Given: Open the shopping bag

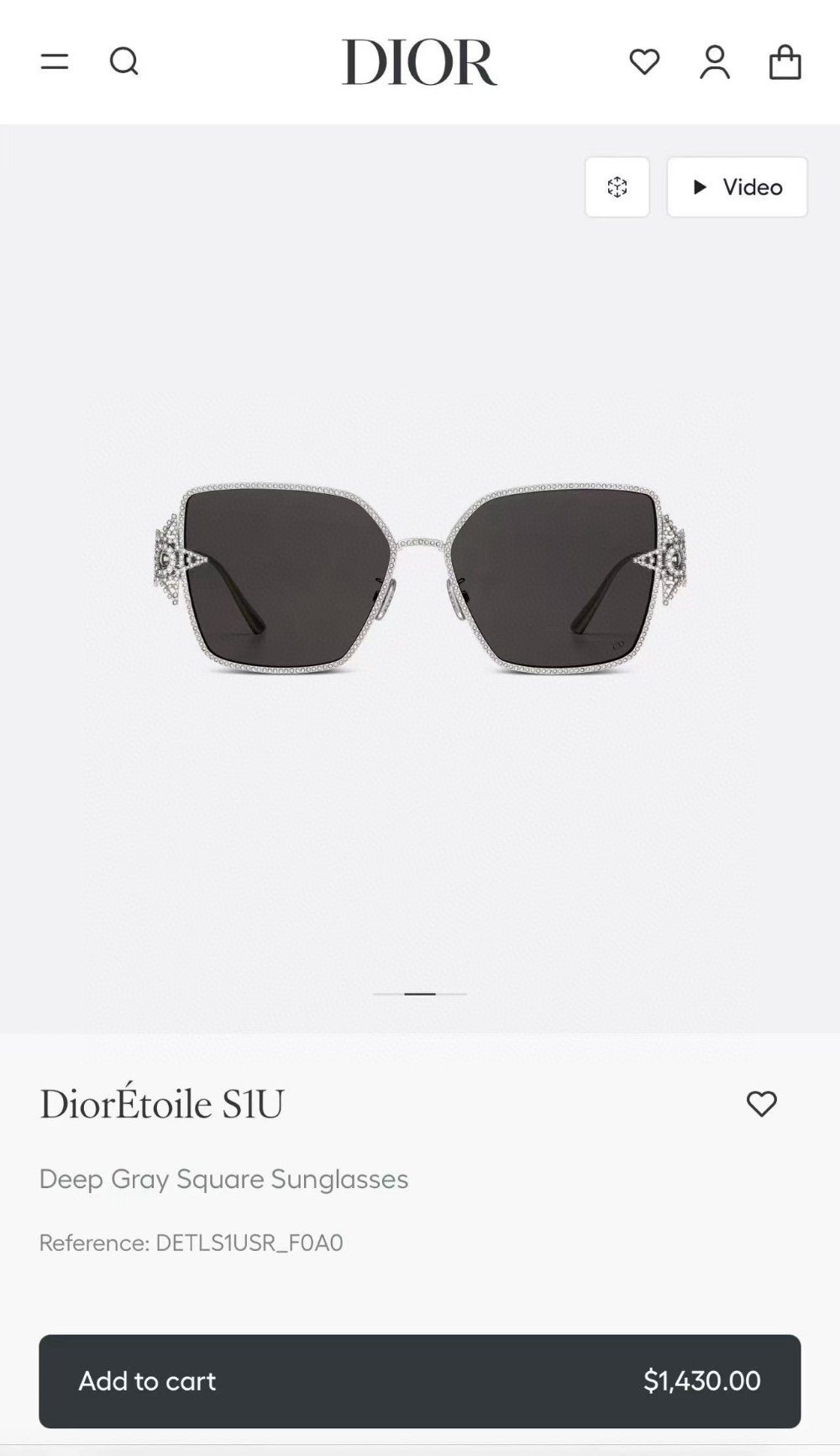Looking at the screenshot, I should [785, 62].
